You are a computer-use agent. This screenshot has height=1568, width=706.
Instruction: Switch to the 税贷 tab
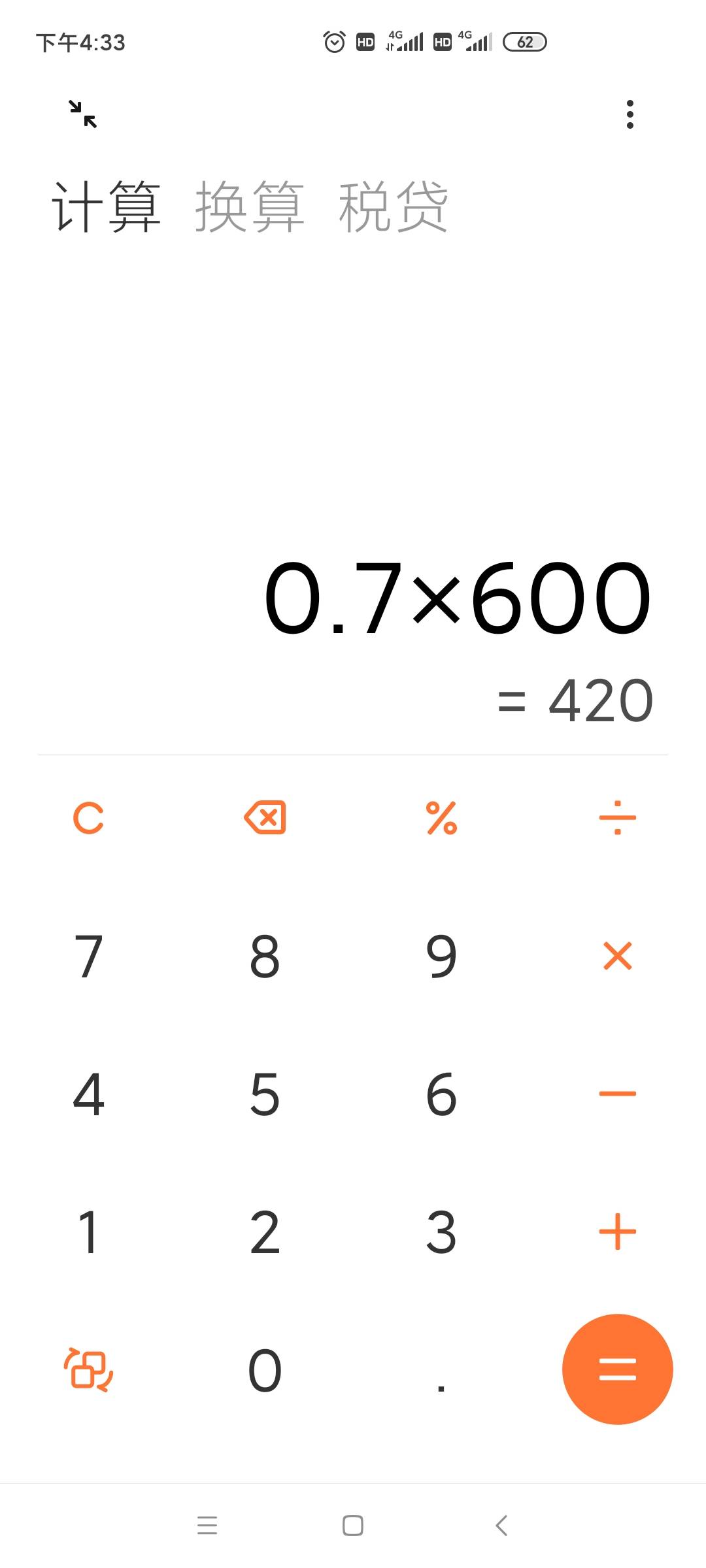394,207
